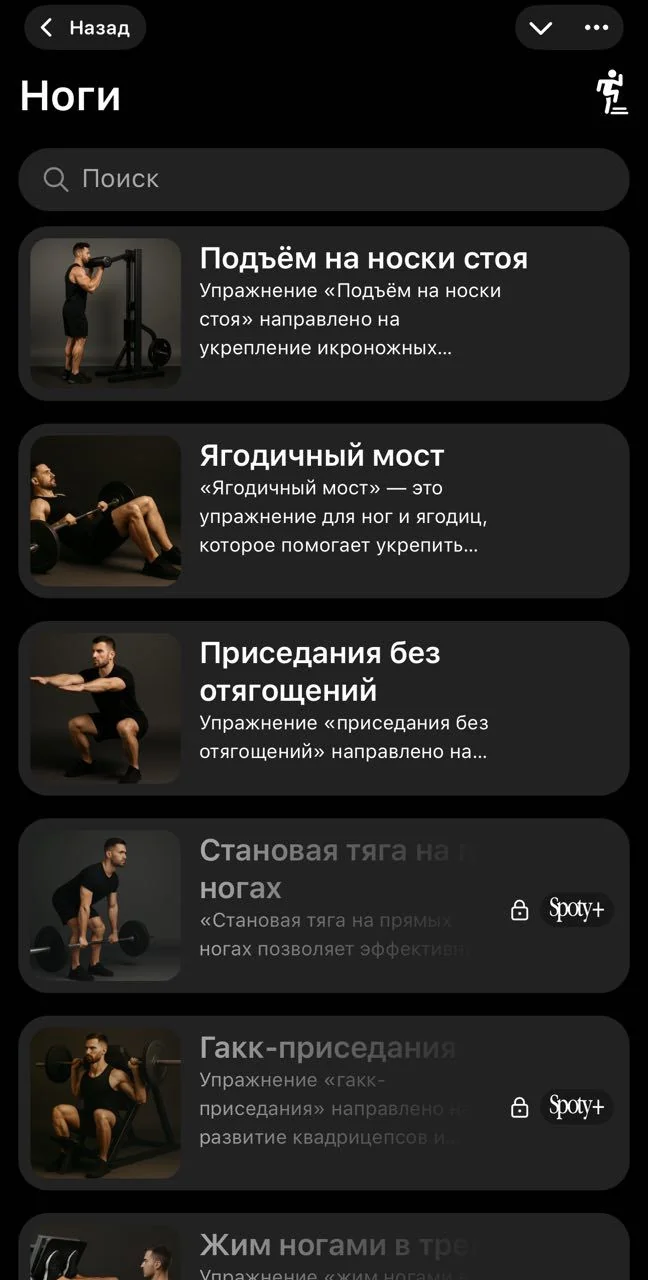This screenshot has width=648, height=1280.
Task: Open the Подъём на носки стоя exercise
Action: 324,313
